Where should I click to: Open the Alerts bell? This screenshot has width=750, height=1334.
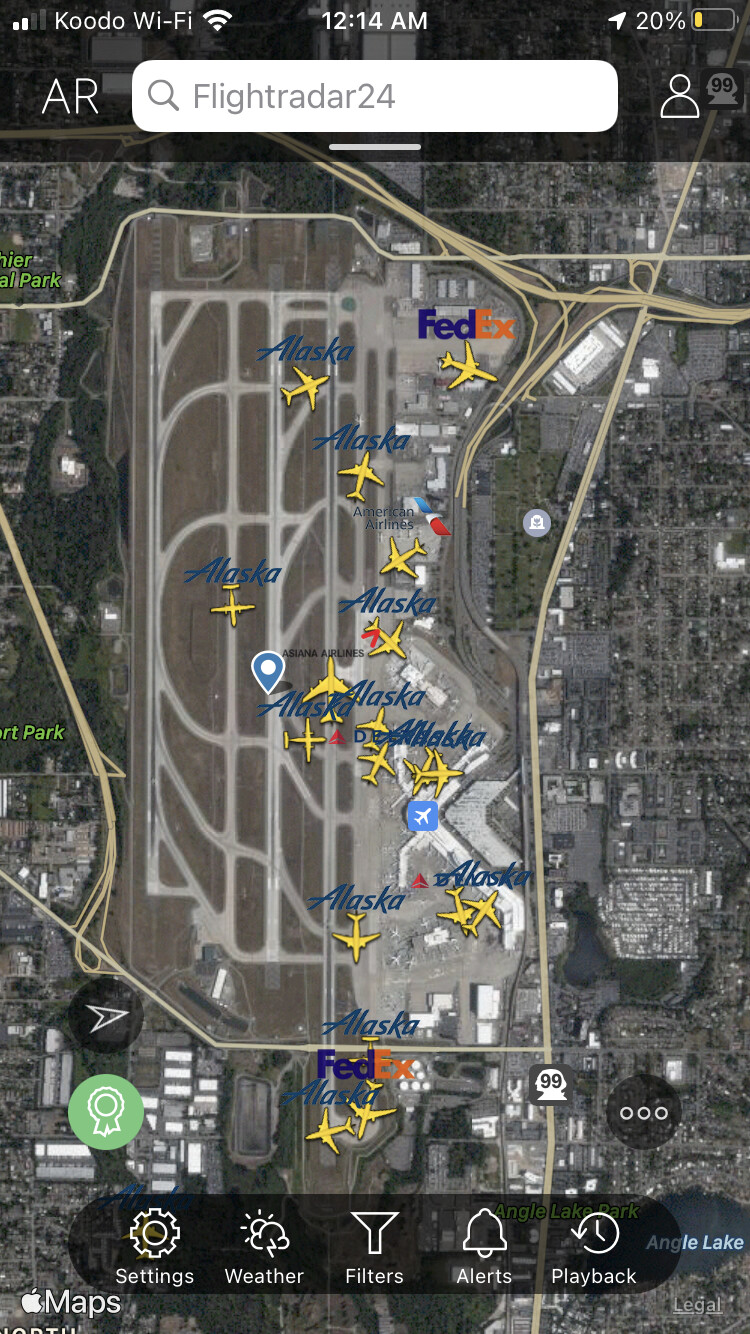484,1247
